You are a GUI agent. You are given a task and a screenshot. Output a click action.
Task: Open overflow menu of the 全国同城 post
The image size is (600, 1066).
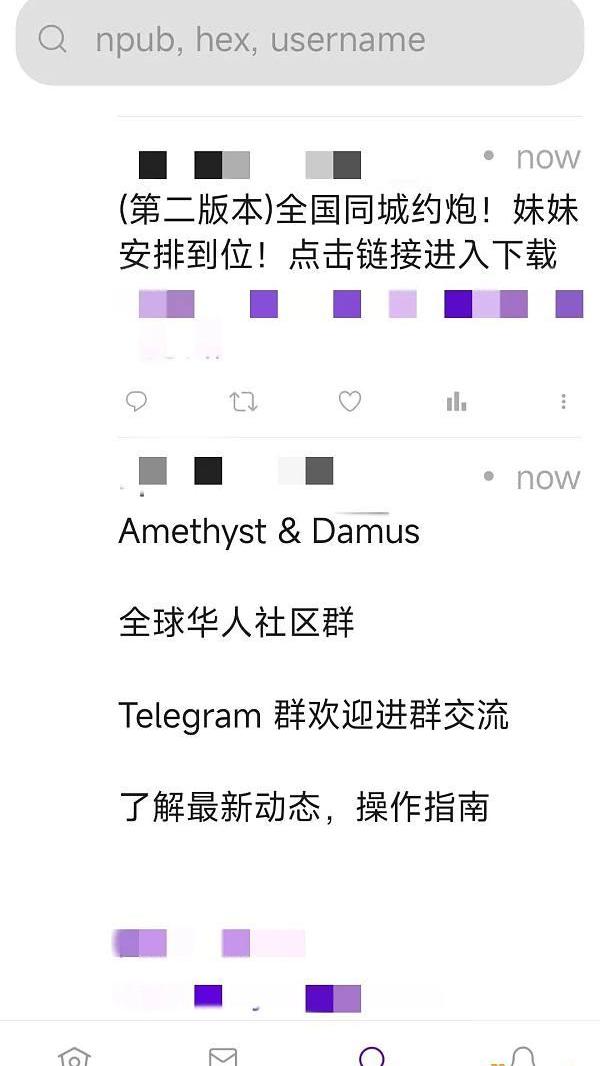pos(563,402)
